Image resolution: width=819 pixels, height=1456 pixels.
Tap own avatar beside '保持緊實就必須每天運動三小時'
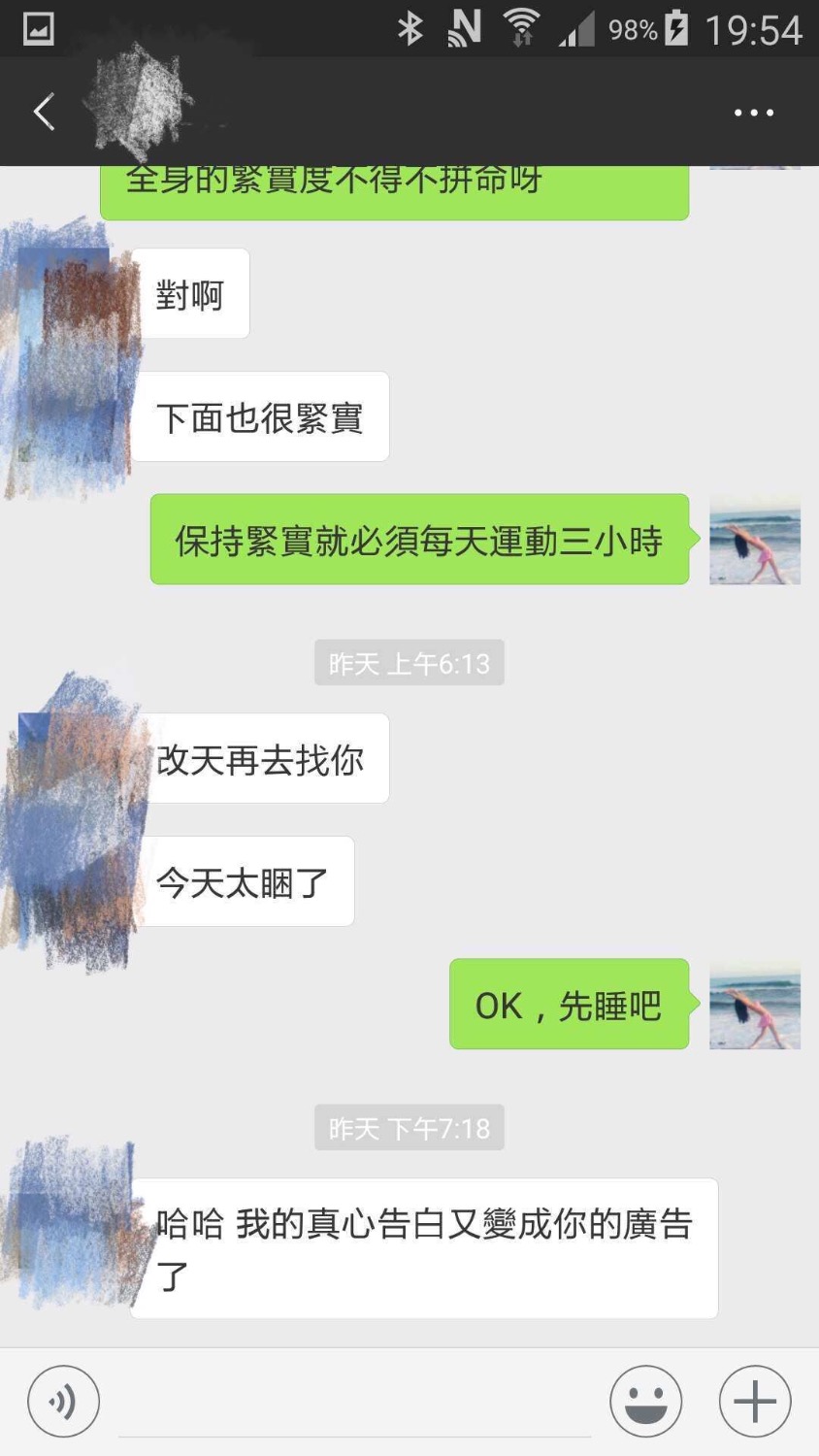(755, 541)
